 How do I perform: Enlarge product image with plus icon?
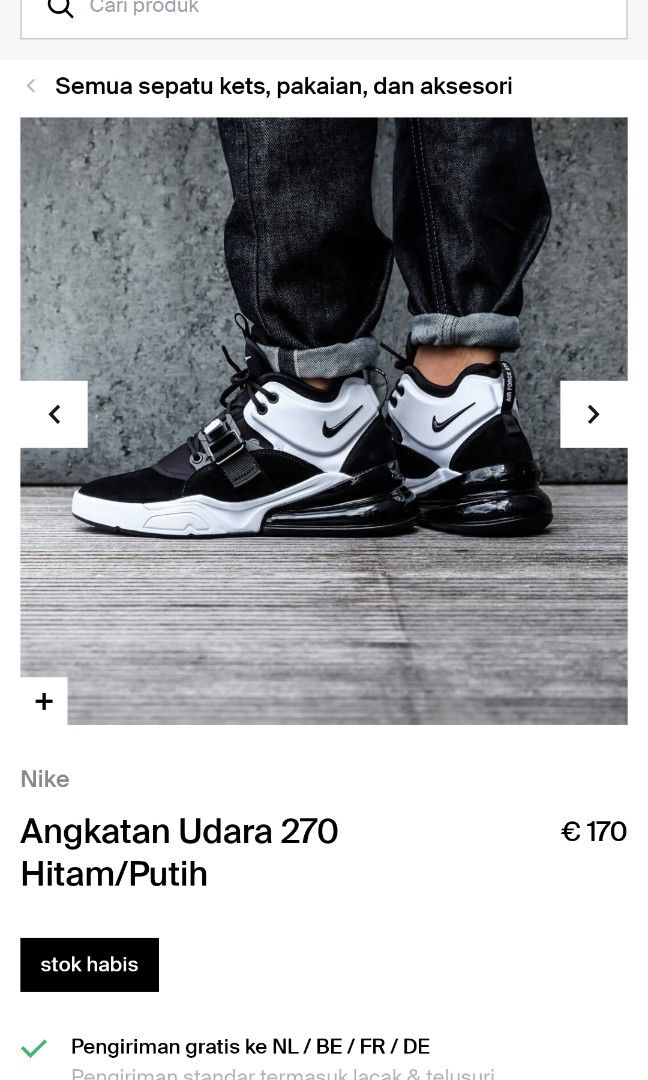(x=44, y=701)
